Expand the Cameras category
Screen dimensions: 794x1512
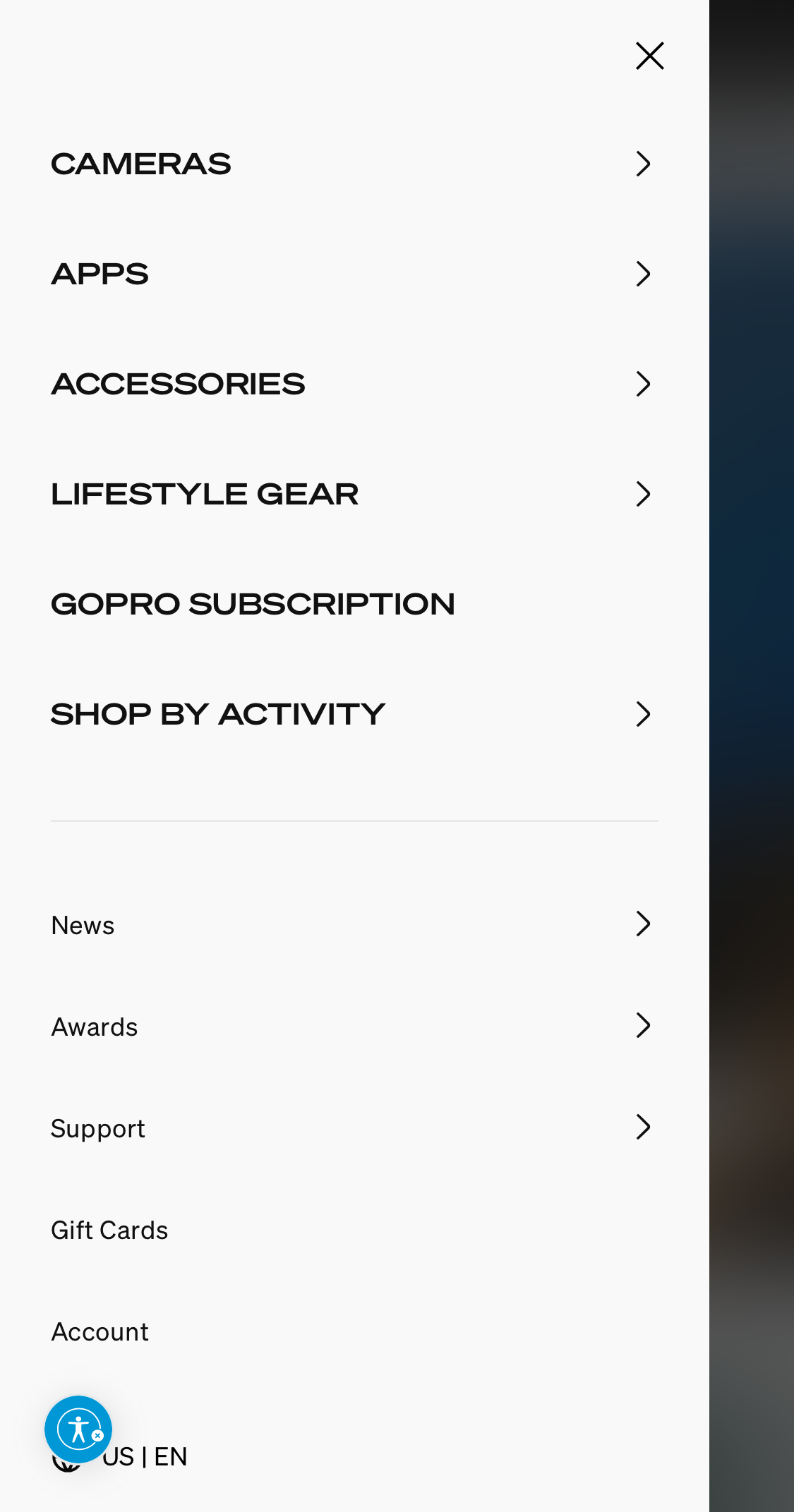(140, 164)
